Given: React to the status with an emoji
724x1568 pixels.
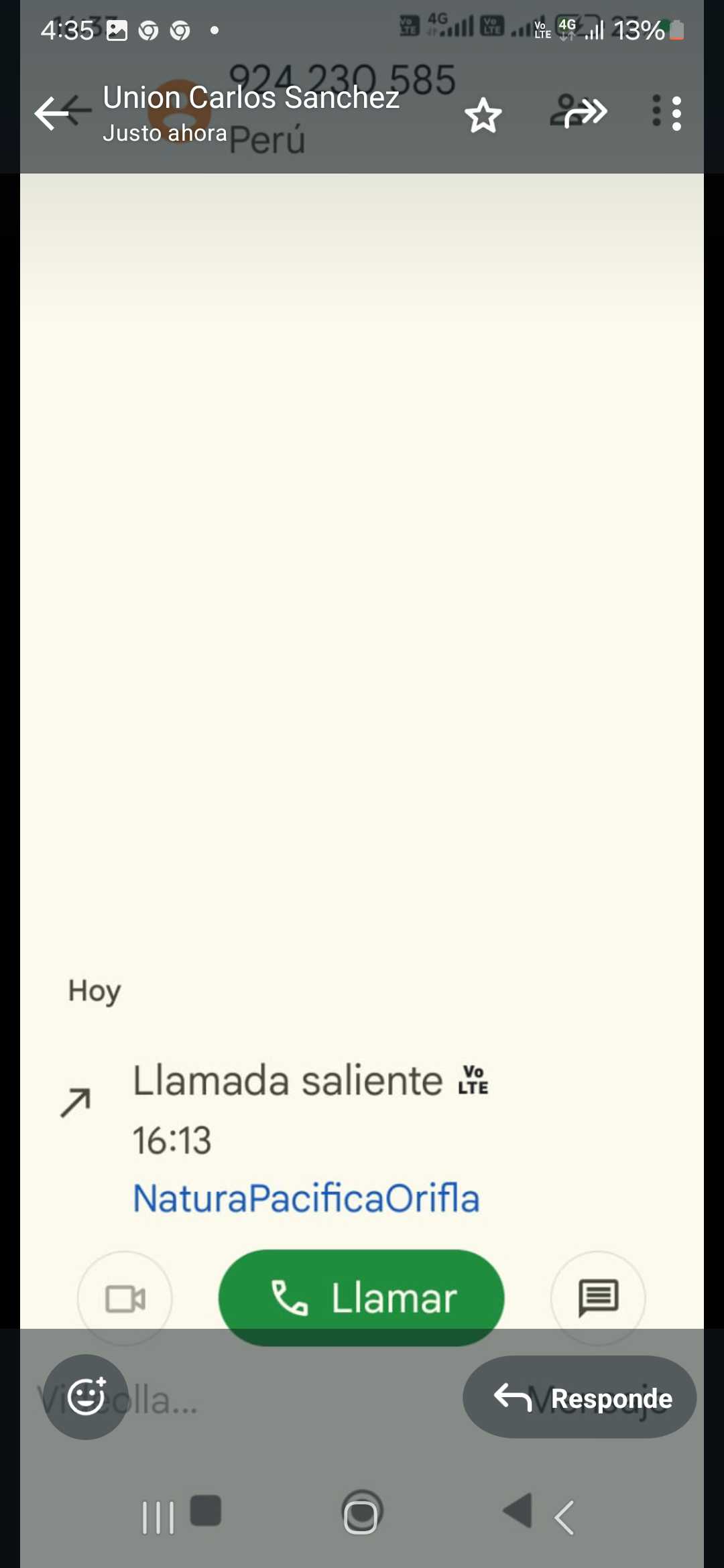Looking at the screenshot, I should pos(86,1396).
